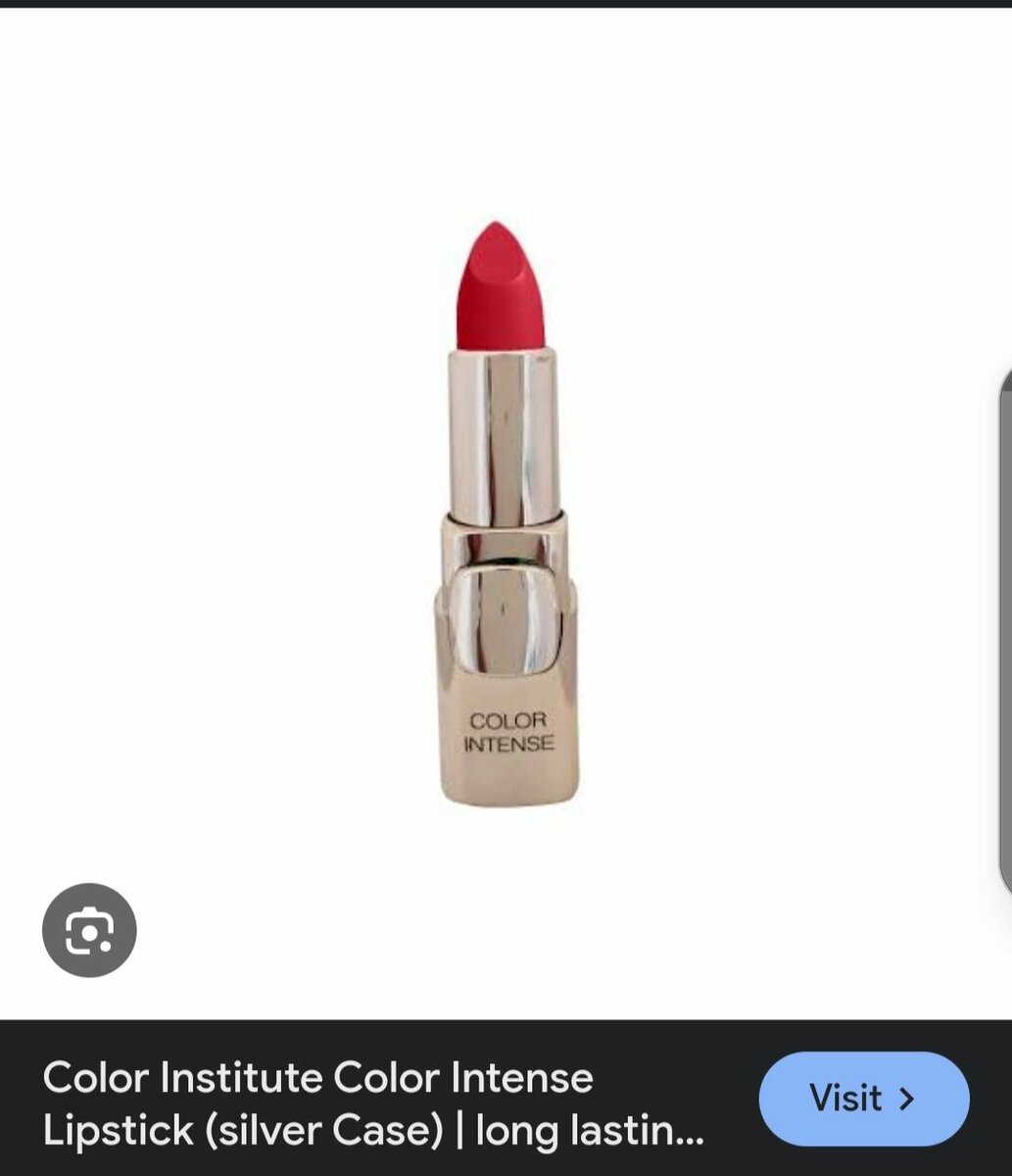Search this image with Google Lens
The height and width of the screenshot is (1176, 1012).
click(x=89, y=930)
